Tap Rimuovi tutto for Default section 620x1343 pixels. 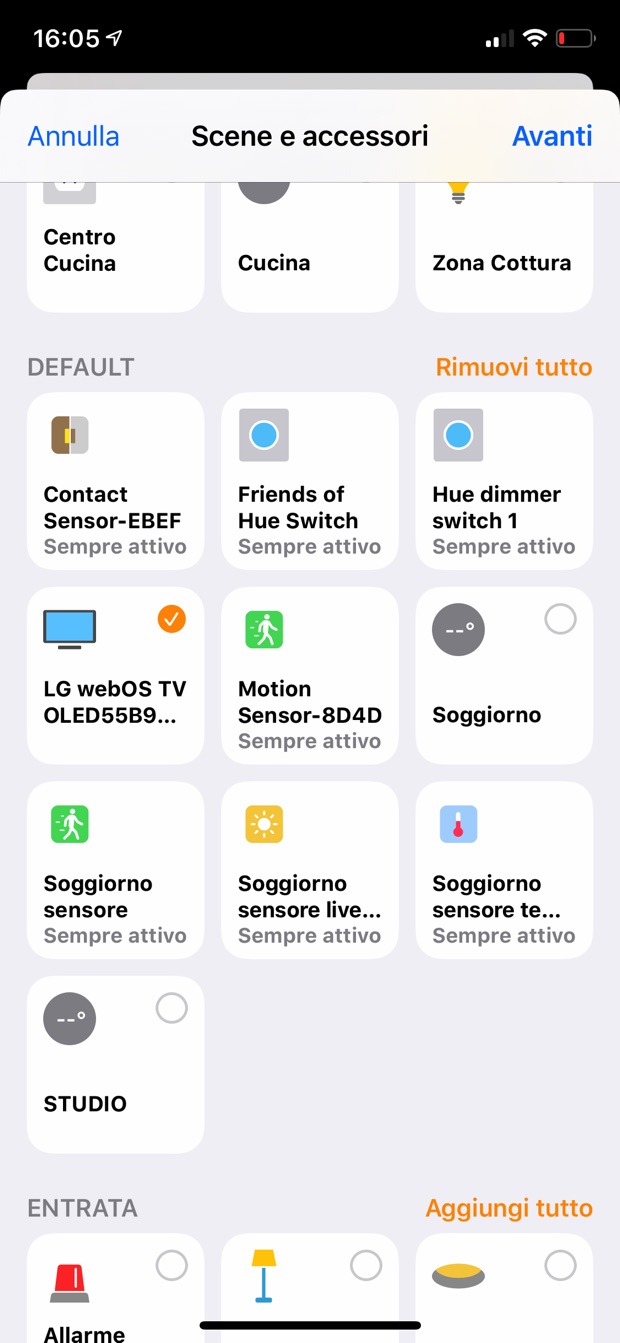tap(514, 367)
